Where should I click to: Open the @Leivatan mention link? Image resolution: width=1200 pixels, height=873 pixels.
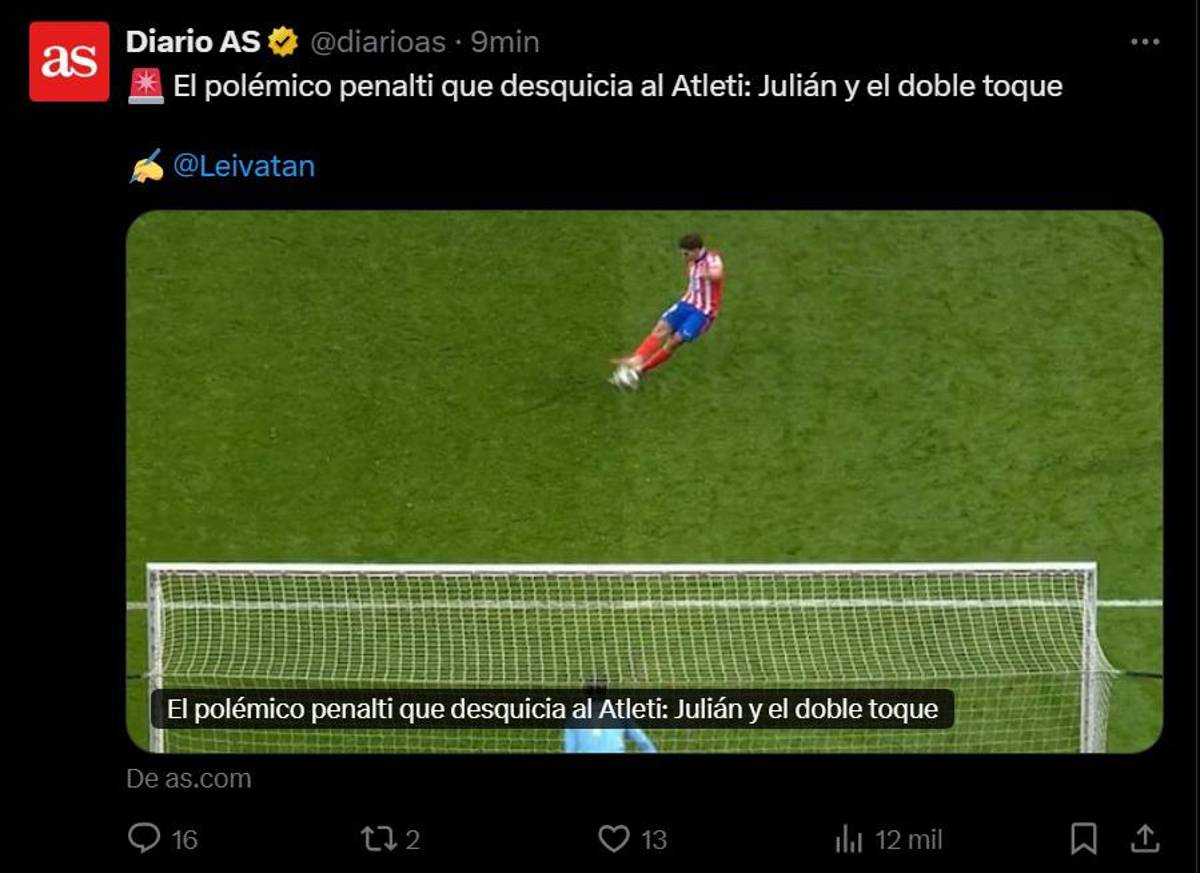244,166
